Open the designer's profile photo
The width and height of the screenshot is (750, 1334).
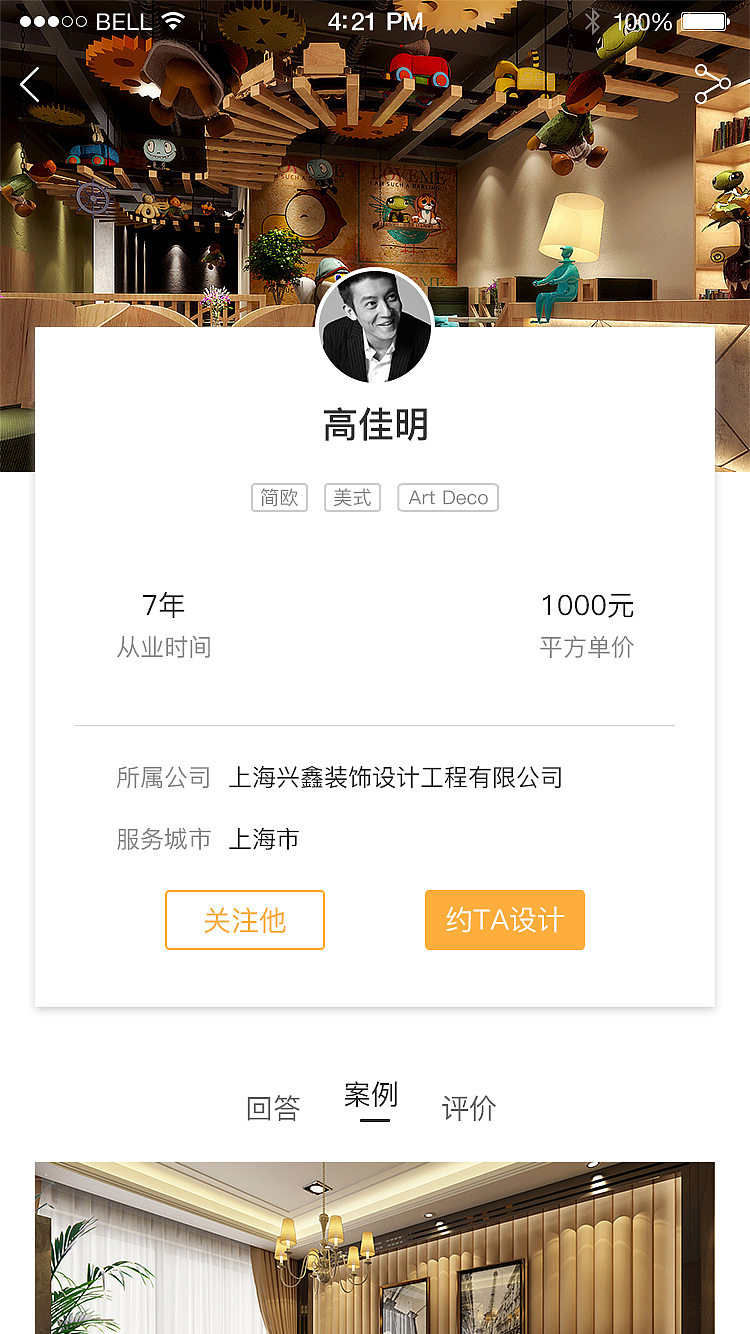click(375, 327)
